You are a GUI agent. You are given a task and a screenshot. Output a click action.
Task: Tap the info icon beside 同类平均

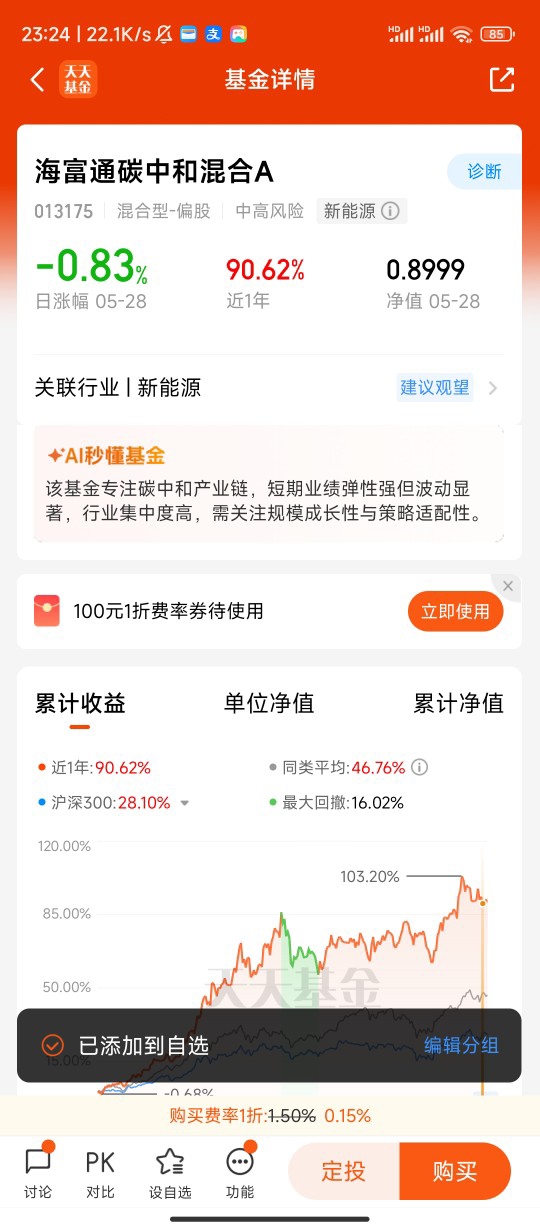[420, 768]
